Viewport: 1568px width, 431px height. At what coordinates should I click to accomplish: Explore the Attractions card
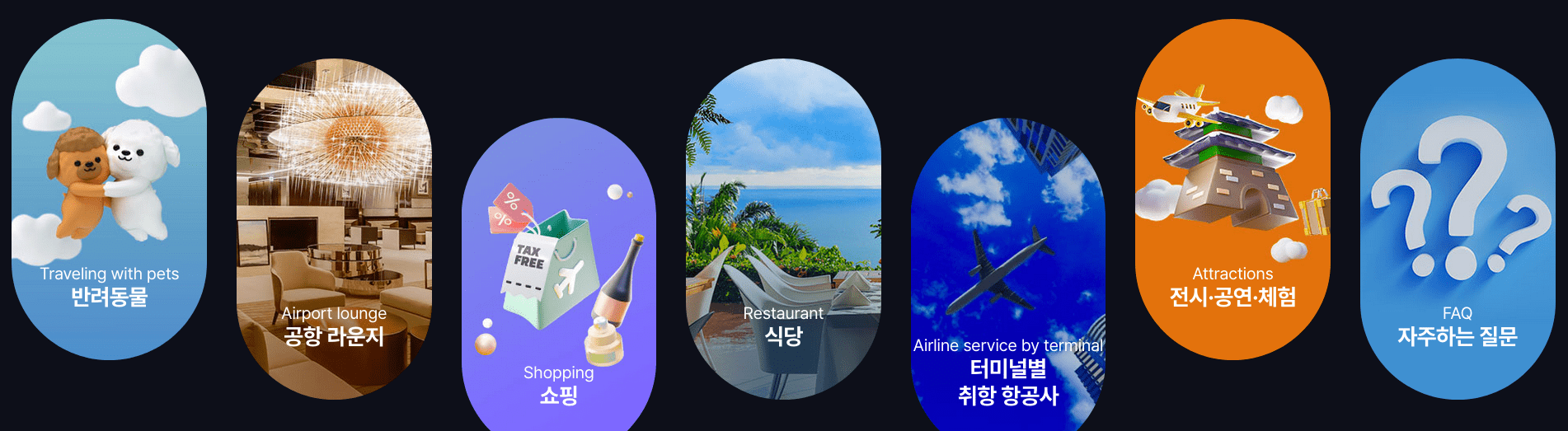[x=1232, y=190]
